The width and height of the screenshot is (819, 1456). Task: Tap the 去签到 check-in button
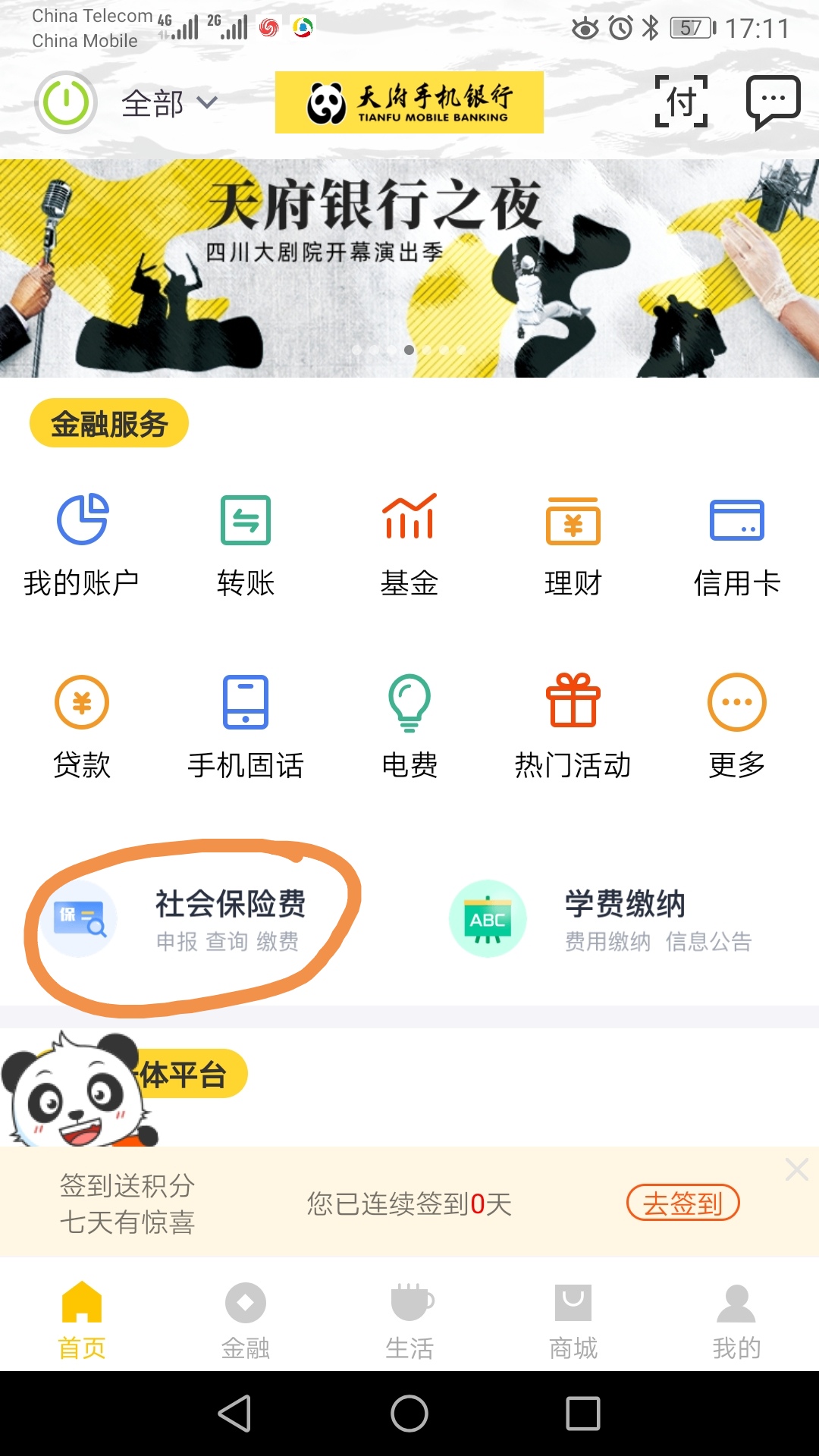682,1203
